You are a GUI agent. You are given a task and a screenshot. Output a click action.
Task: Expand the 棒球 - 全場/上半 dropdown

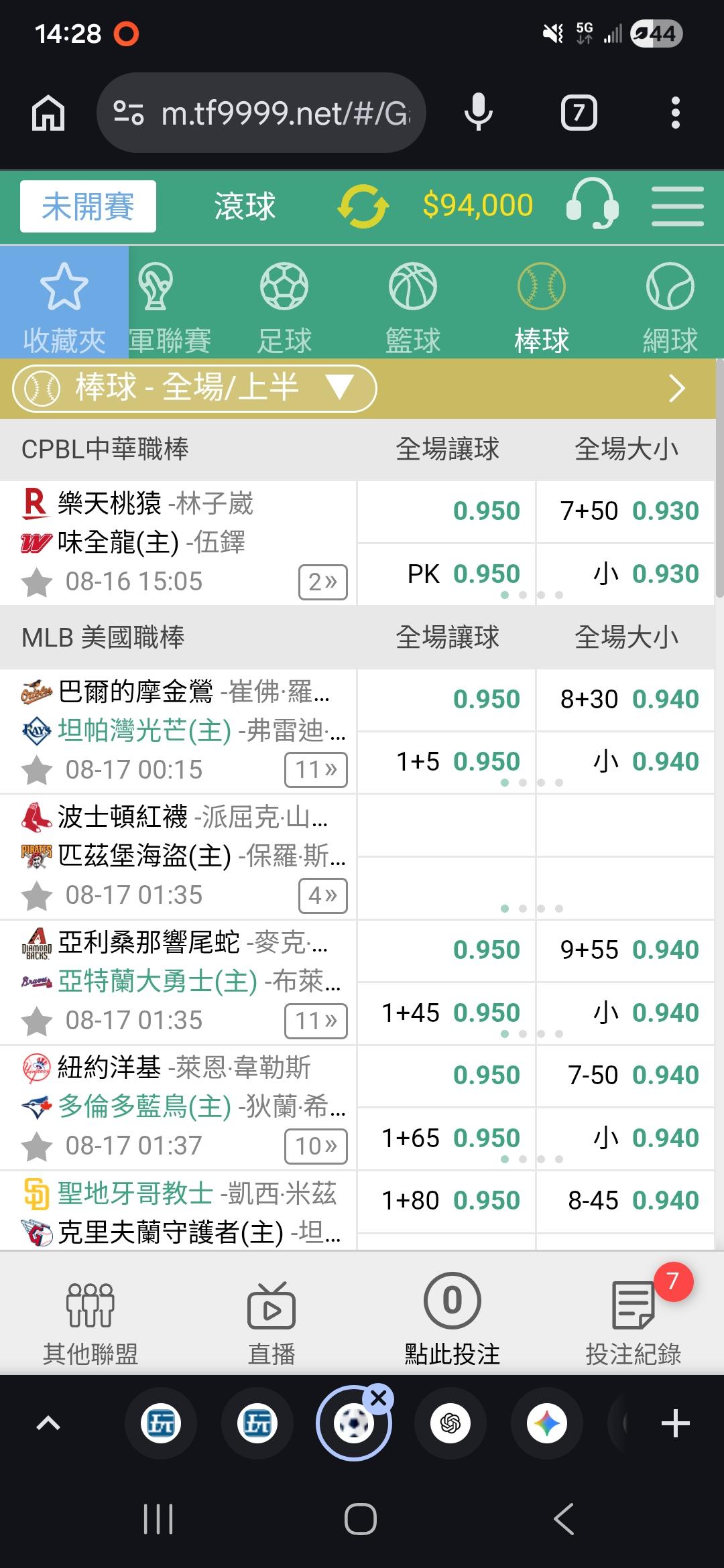(x=194, y=388)
